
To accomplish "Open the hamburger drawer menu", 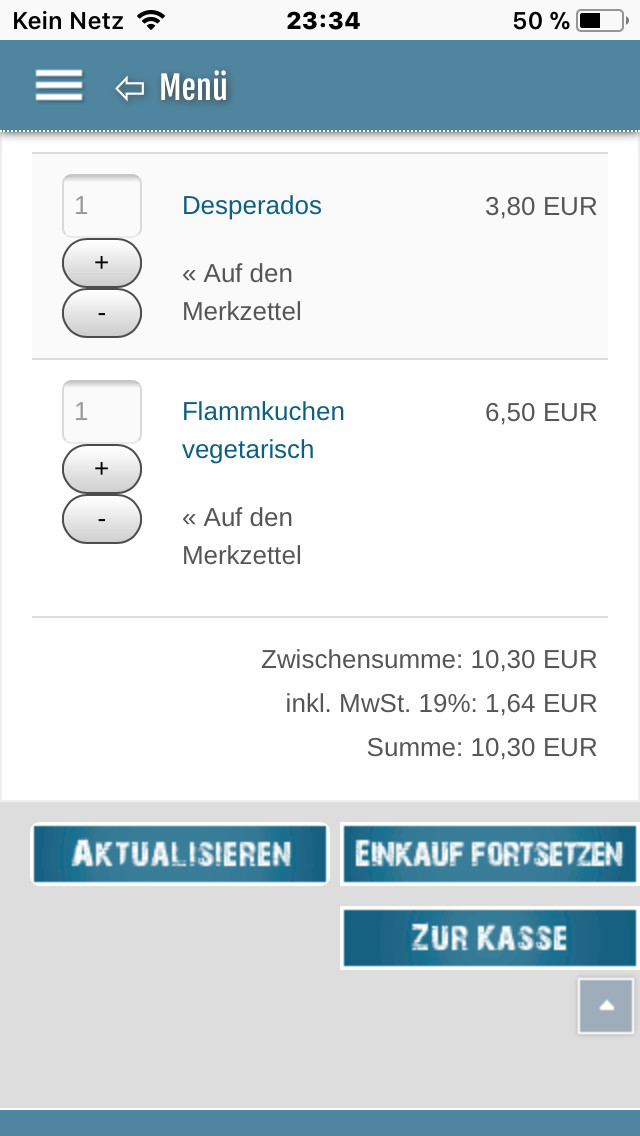I will pyautogui.click(x=59, y=86).
